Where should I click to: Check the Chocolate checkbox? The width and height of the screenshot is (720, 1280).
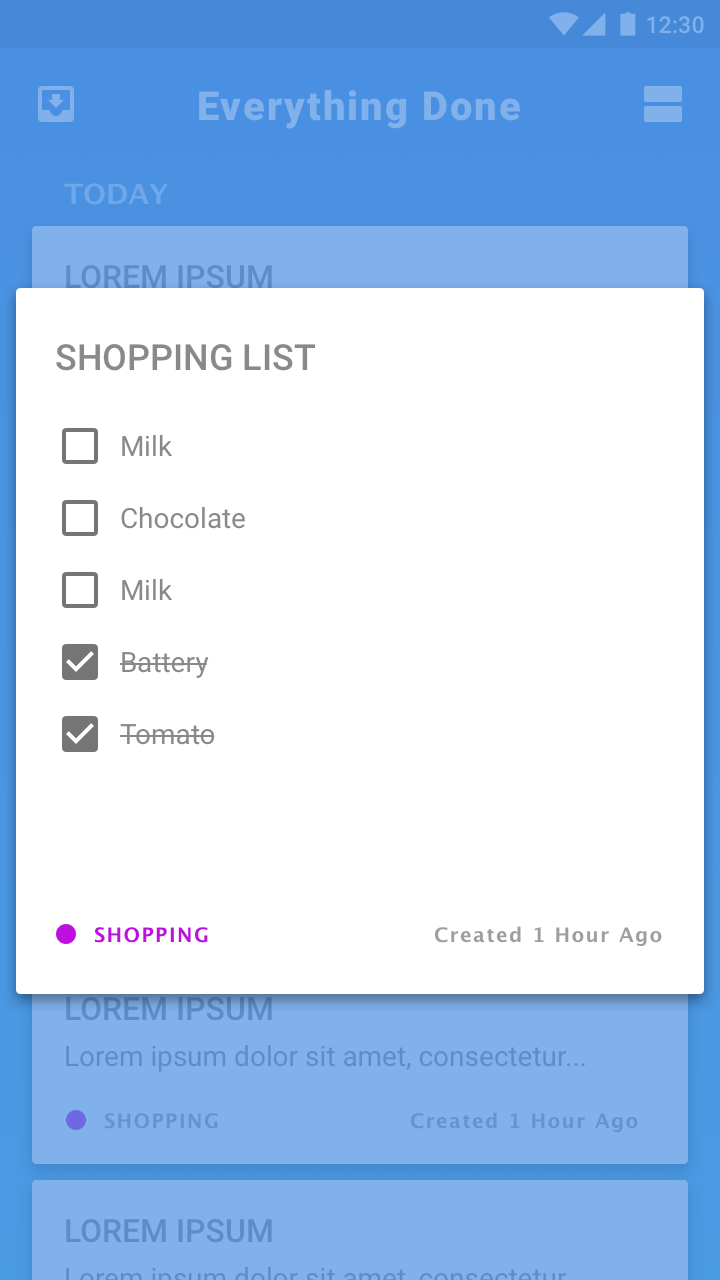(80, 518)
